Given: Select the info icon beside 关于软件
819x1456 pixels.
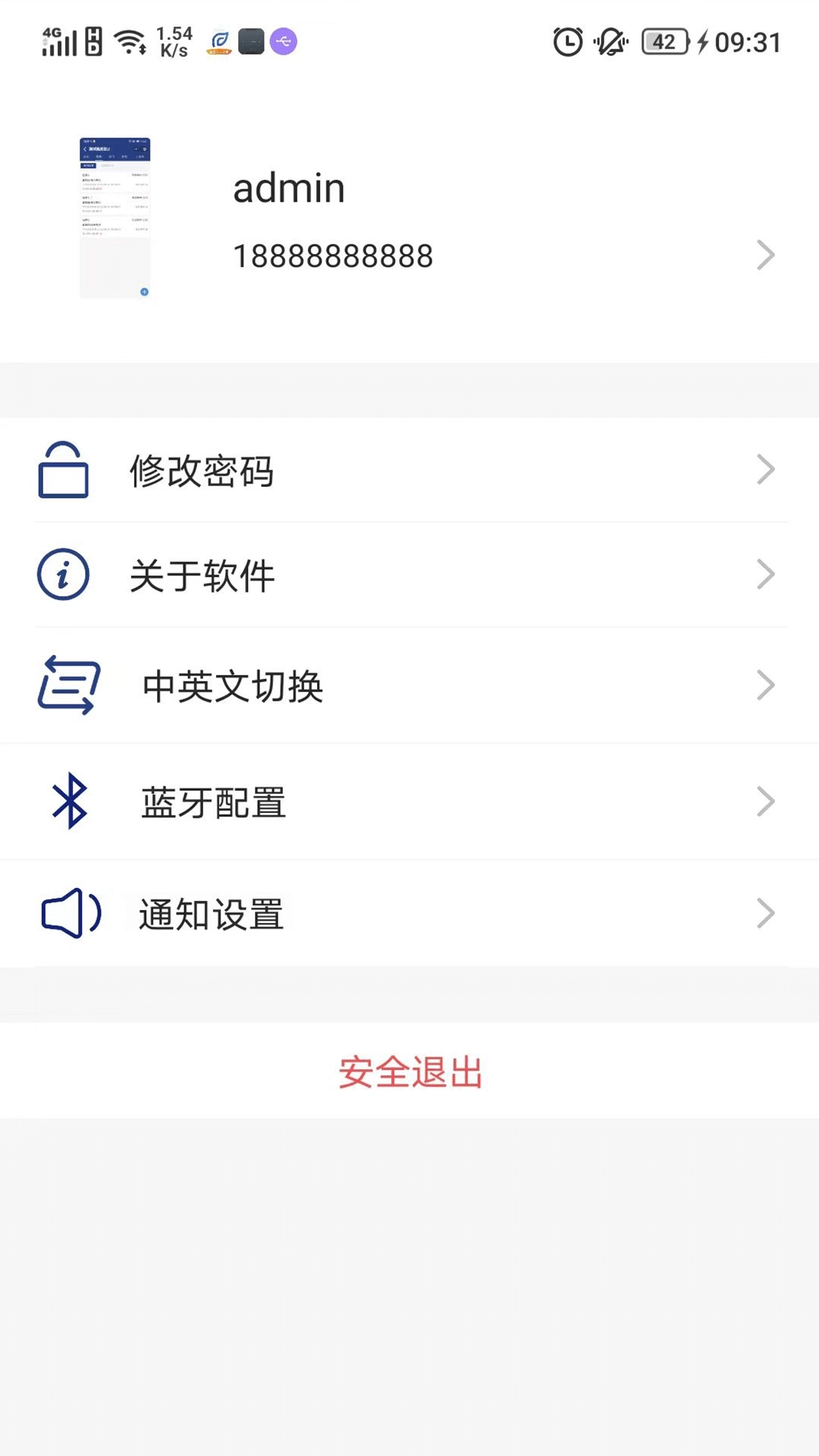Looking at the screenshot, I should pyautogui.click(x=64, y=575).
